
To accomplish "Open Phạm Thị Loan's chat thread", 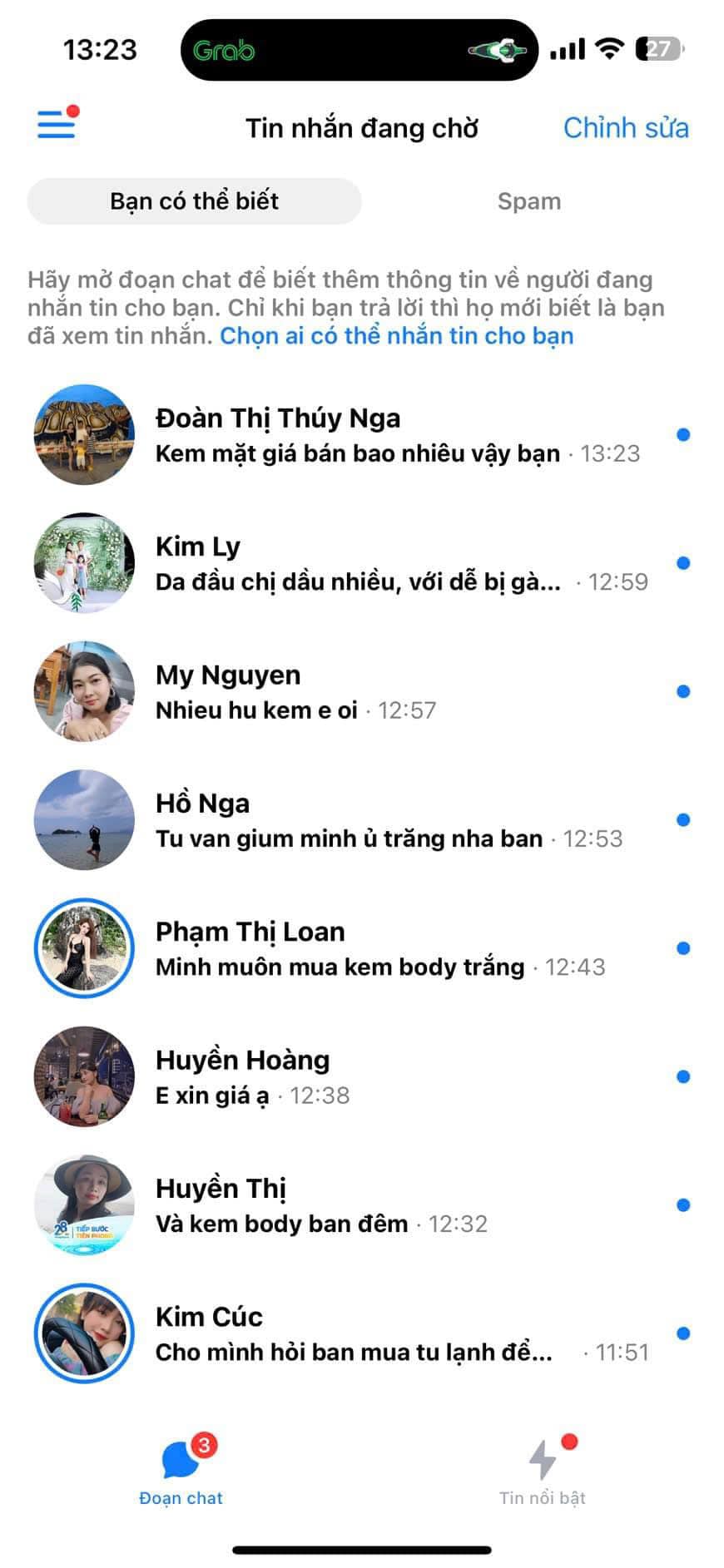I will tap(358, 948).
